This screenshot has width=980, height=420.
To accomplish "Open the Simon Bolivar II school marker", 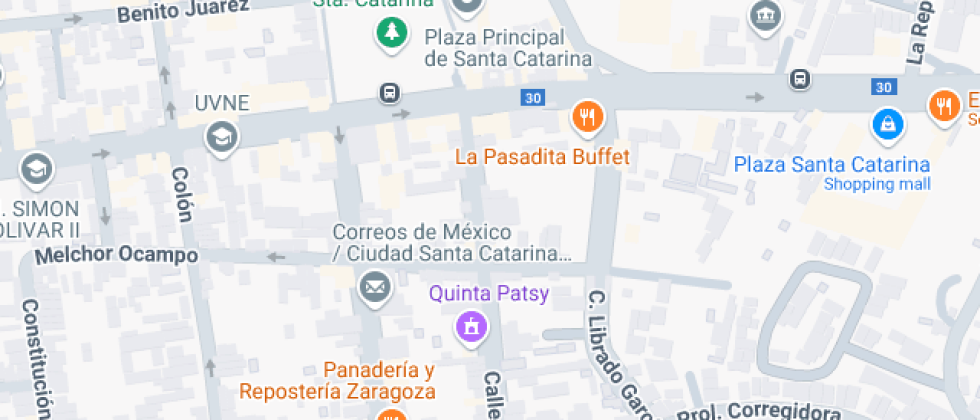I will (x=36, y=168).
